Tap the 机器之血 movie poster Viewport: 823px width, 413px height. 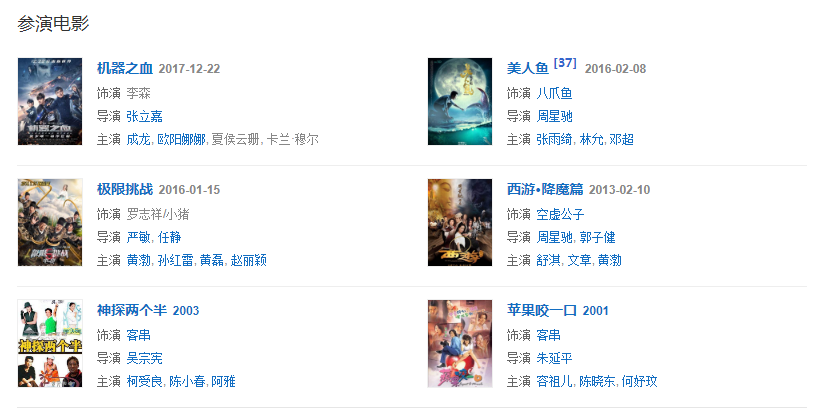50,101
